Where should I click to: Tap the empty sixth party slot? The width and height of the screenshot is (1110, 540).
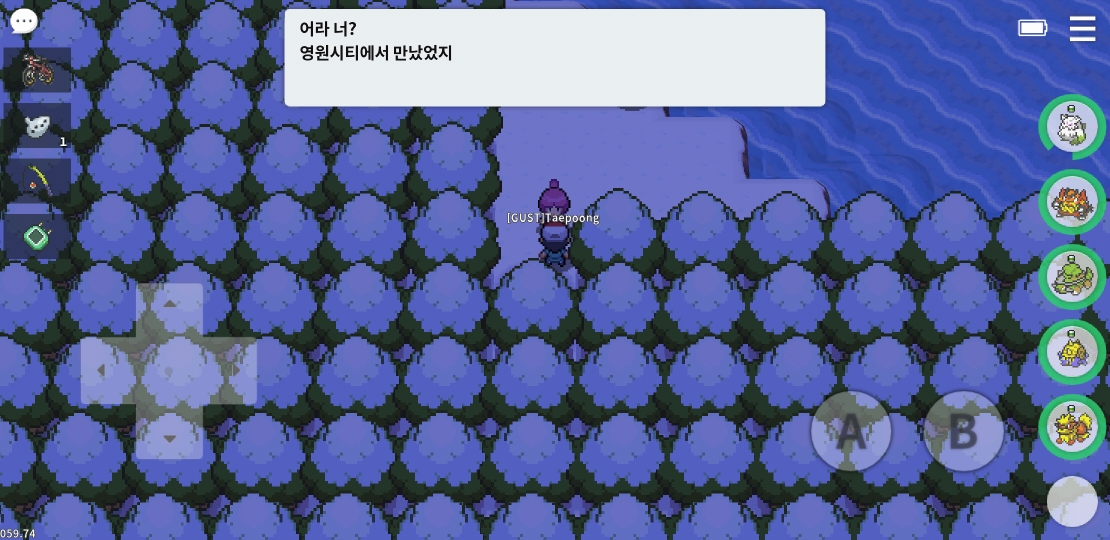tap(1072, 501)
